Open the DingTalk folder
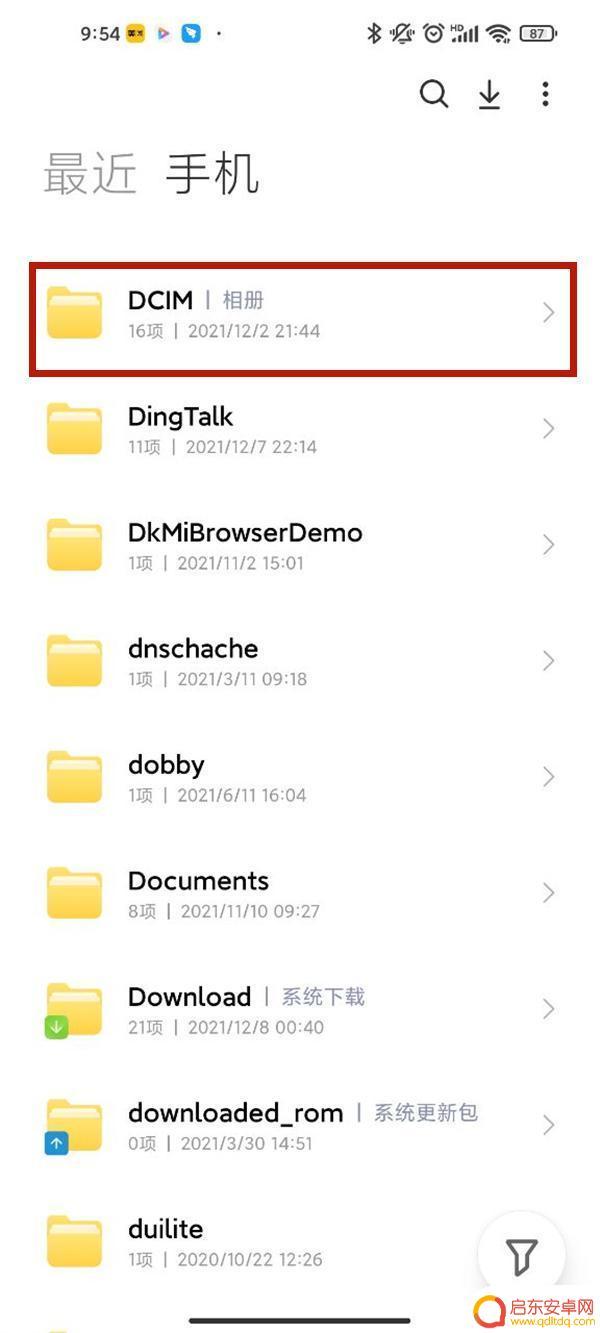 point(300,430)
